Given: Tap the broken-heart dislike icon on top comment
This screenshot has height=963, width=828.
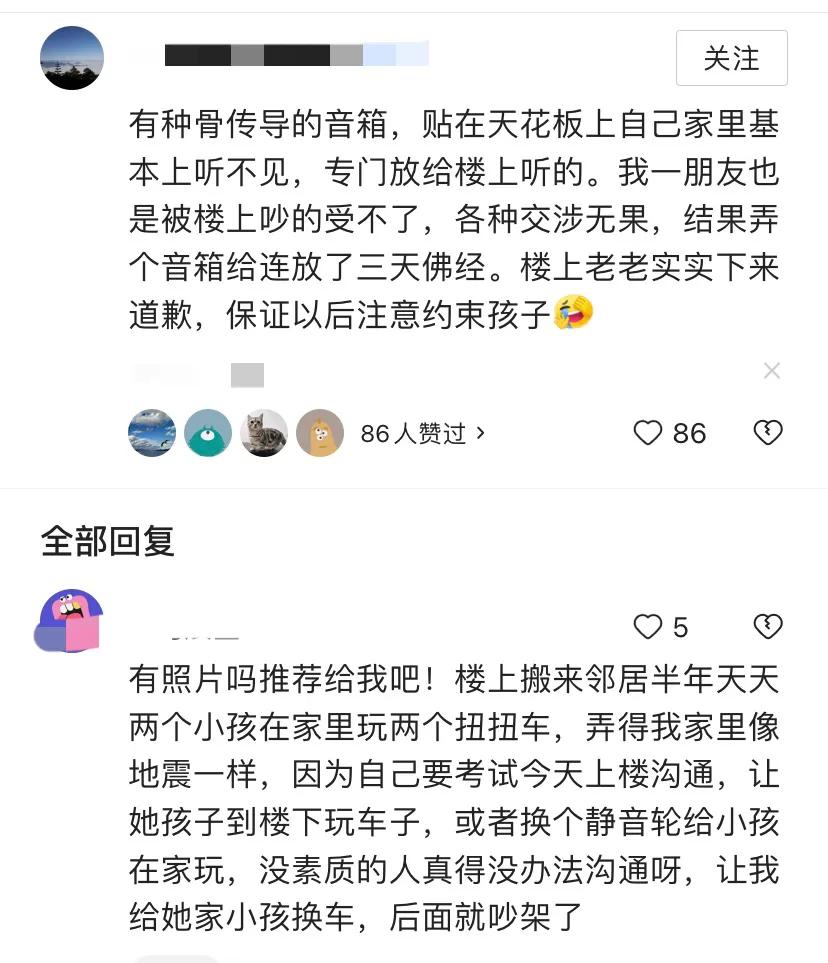Looking at the screenshot, I should (768, 432).
